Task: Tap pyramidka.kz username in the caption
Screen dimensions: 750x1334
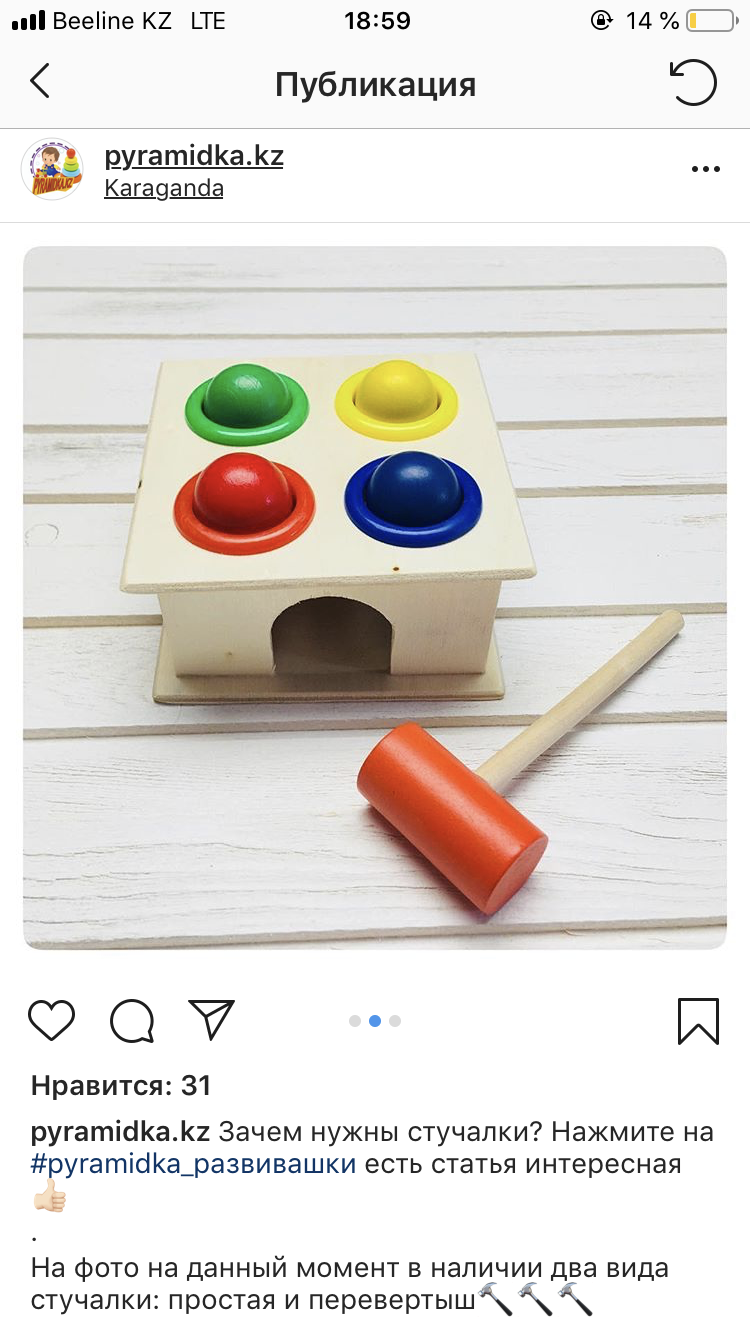Action: pyautogui.click(x=120, y=1132)
